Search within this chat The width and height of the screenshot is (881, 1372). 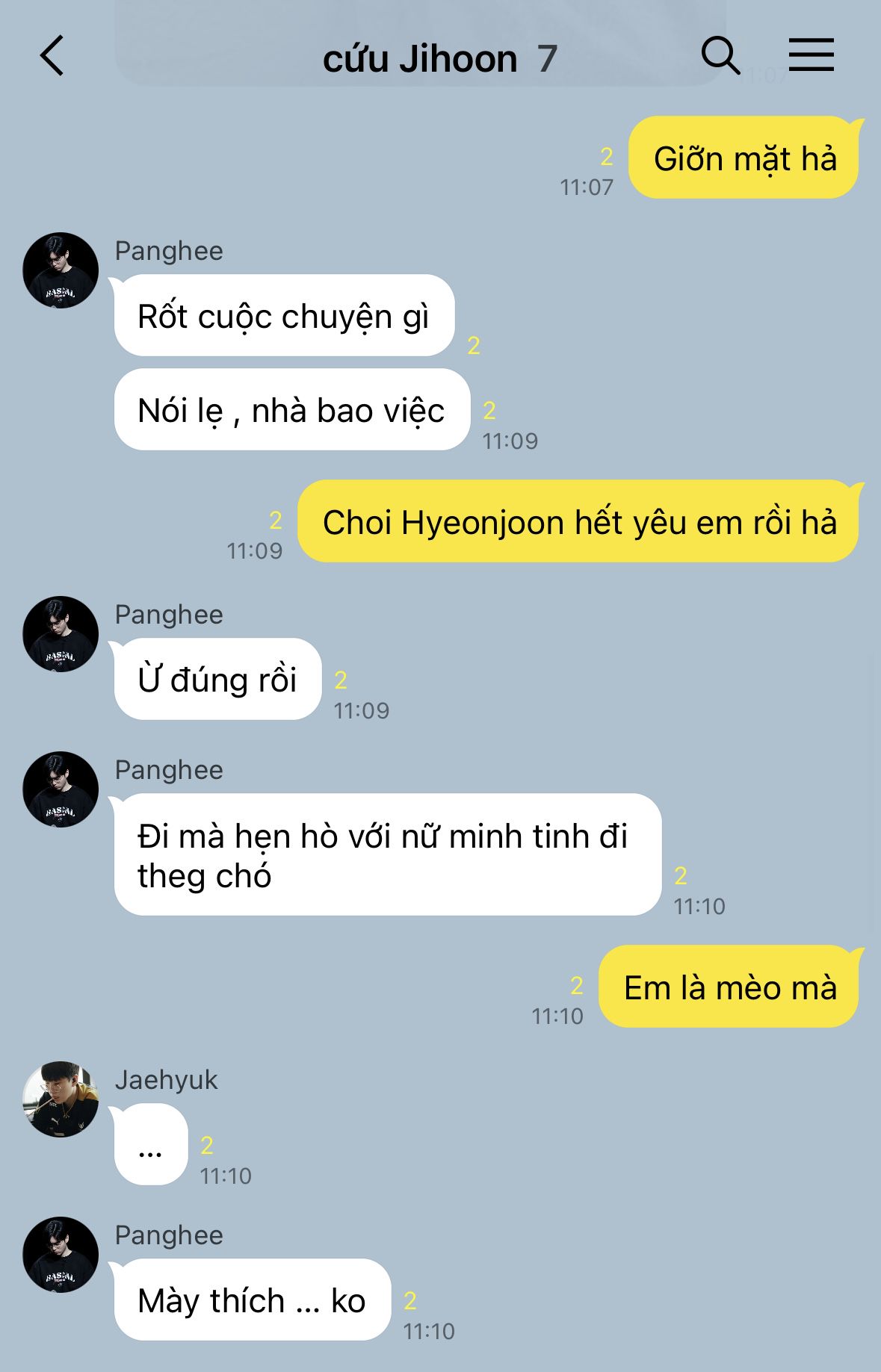[x=720, y=56]
